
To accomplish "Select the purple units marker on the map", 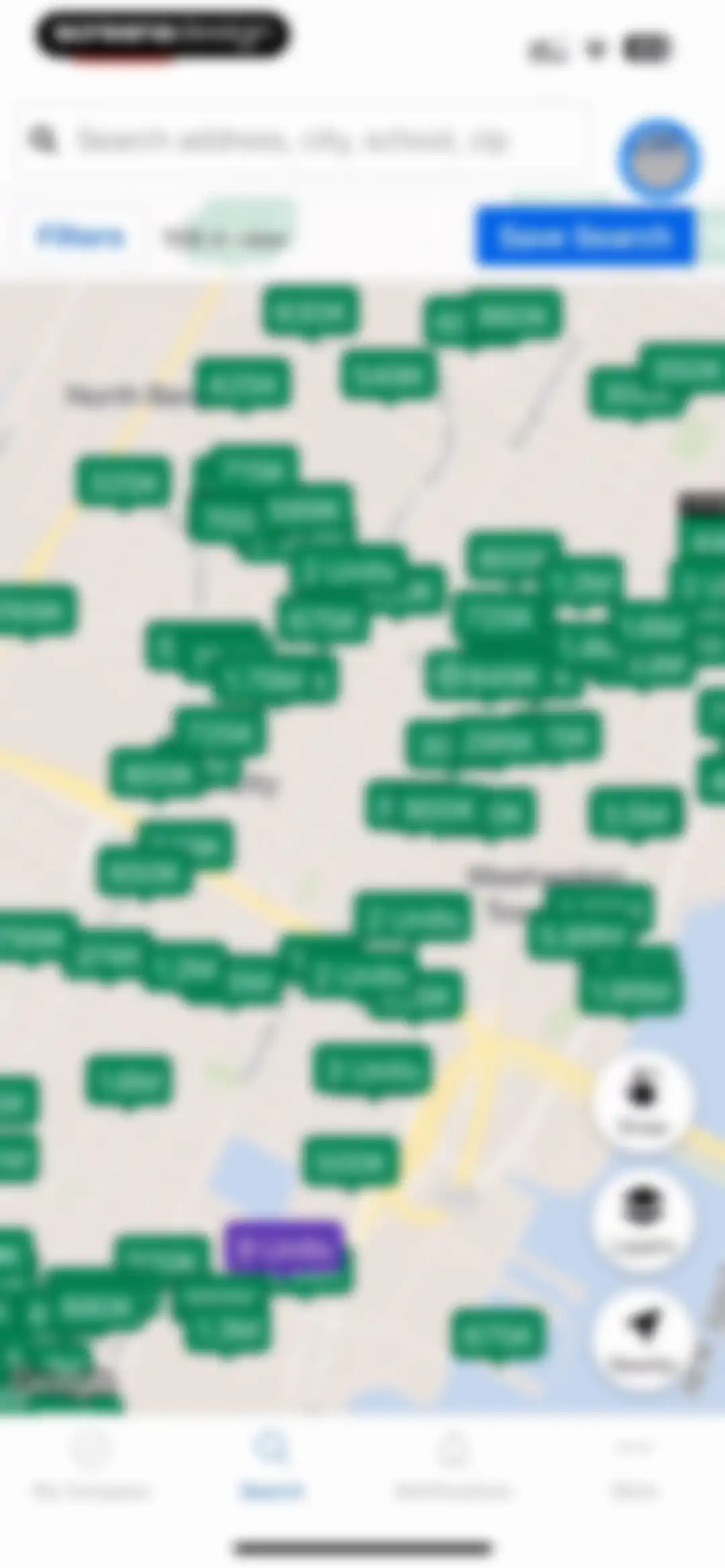I will point(285,1247).
